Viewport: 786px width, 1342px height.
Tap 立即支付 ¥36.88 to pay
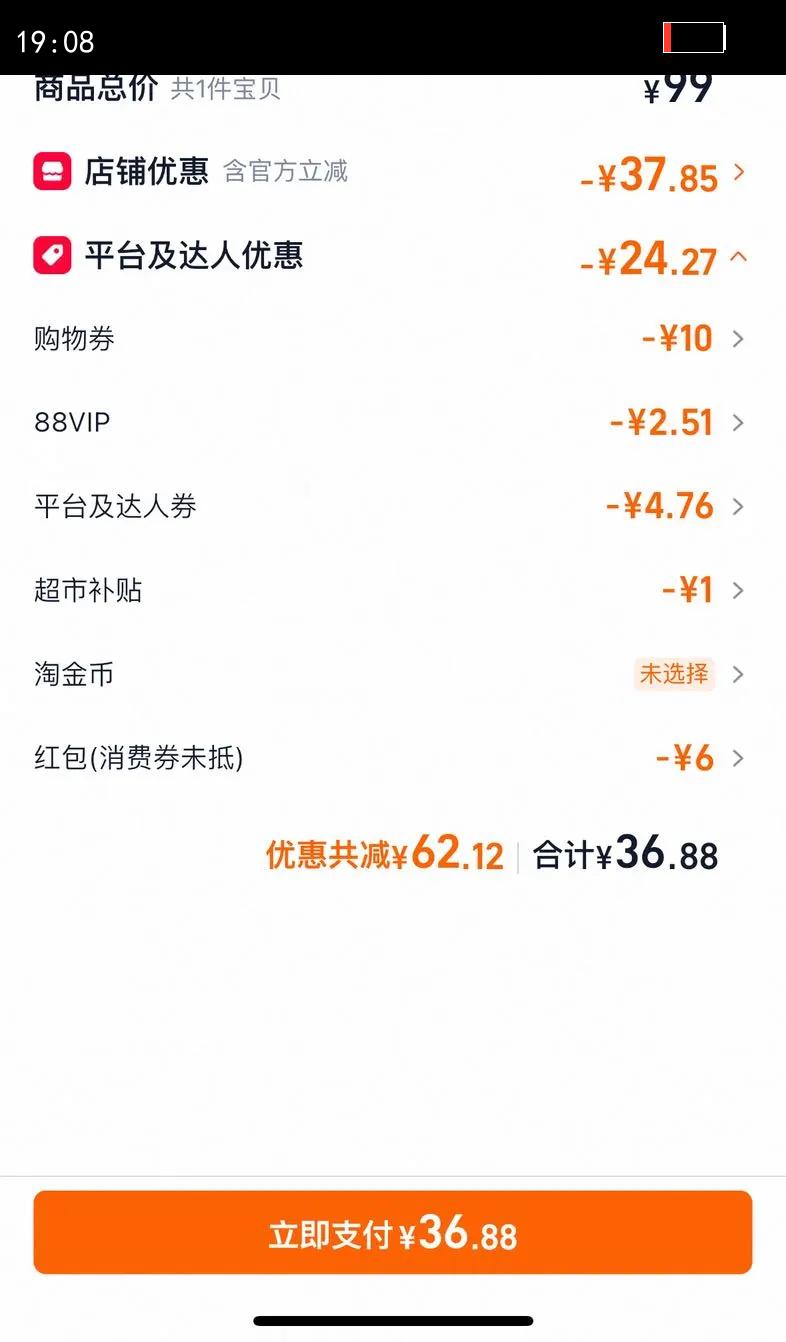(x=392, y=1233)
